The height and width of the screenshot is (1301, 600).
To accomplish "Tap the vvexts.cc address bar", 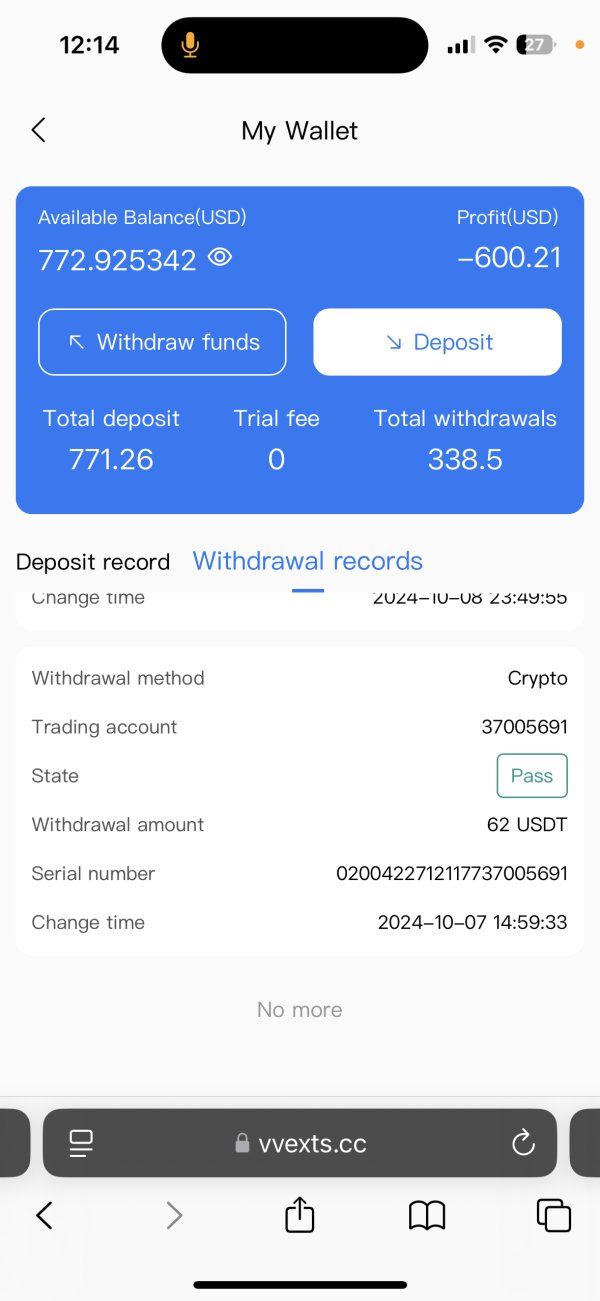I will [x=300, y=1143].
